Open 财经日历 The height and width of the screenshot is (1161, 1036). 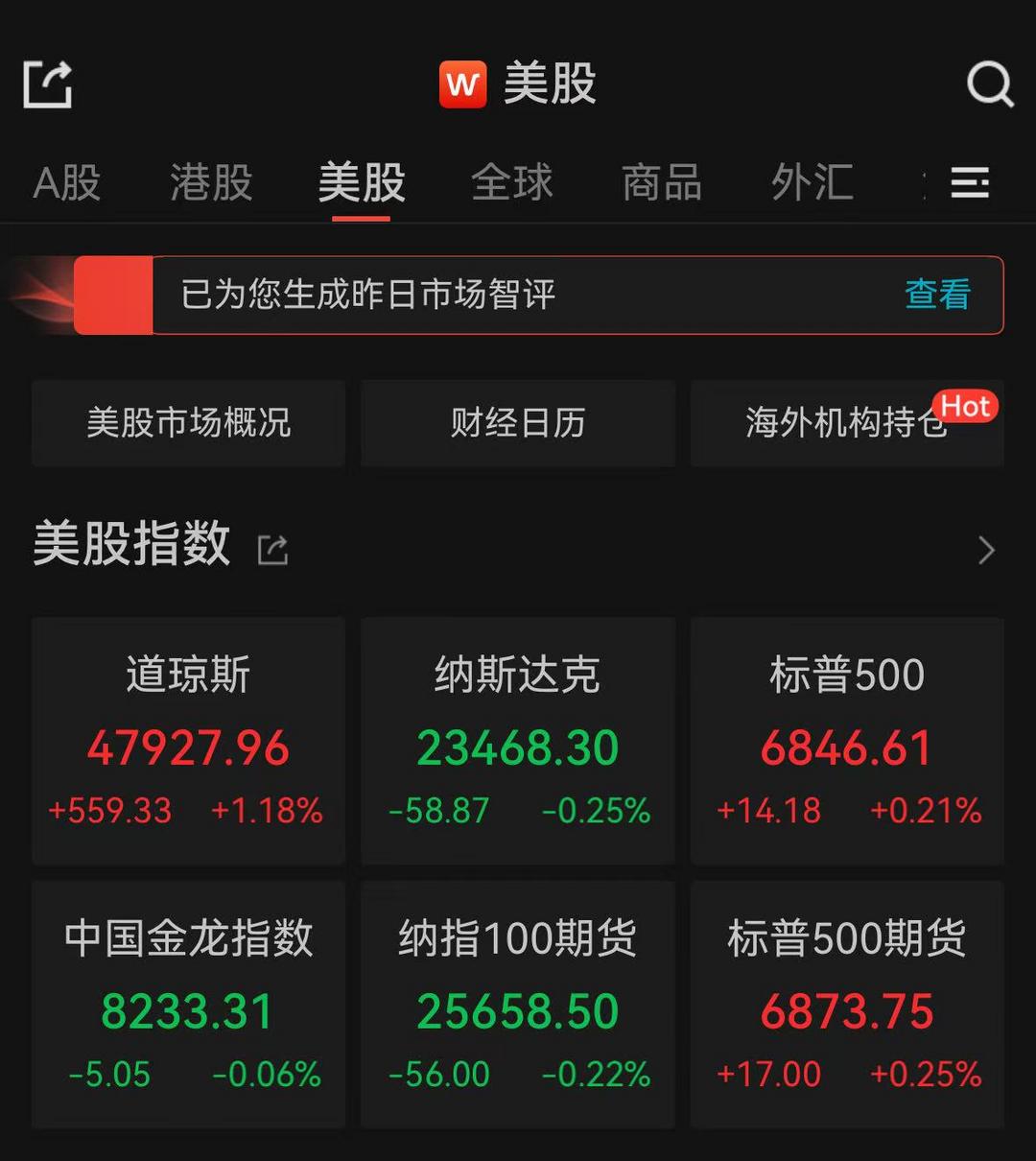(x=517, y=423)
